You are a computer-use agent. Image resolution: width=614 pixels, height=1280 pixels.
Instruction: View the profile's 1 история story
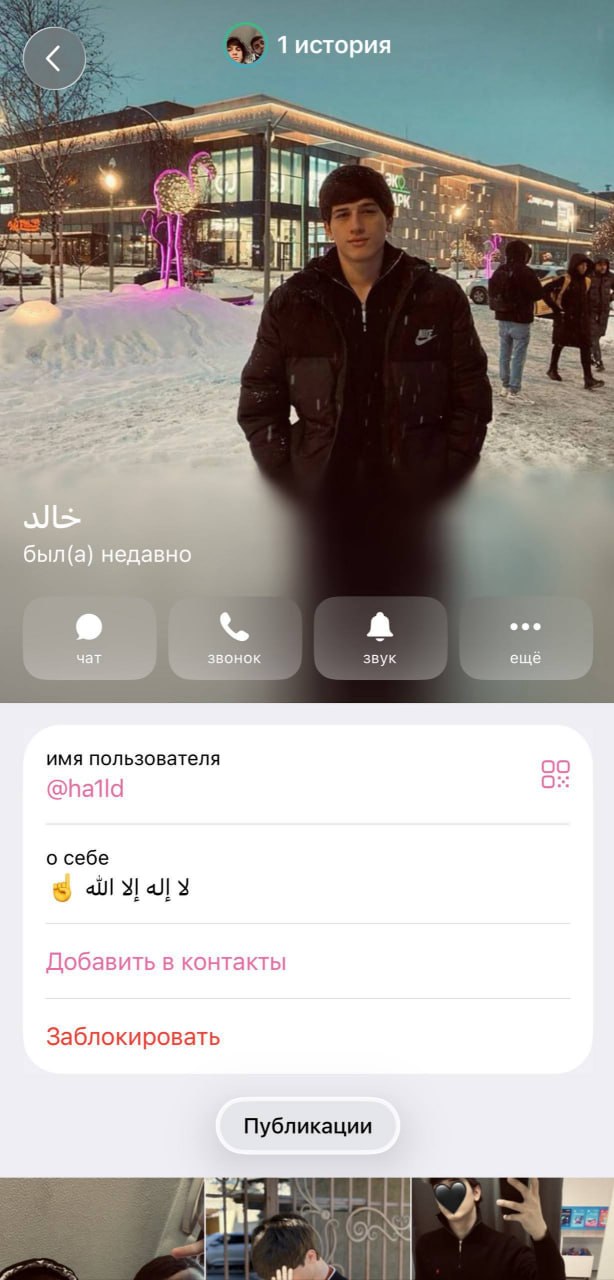point(308,45)
